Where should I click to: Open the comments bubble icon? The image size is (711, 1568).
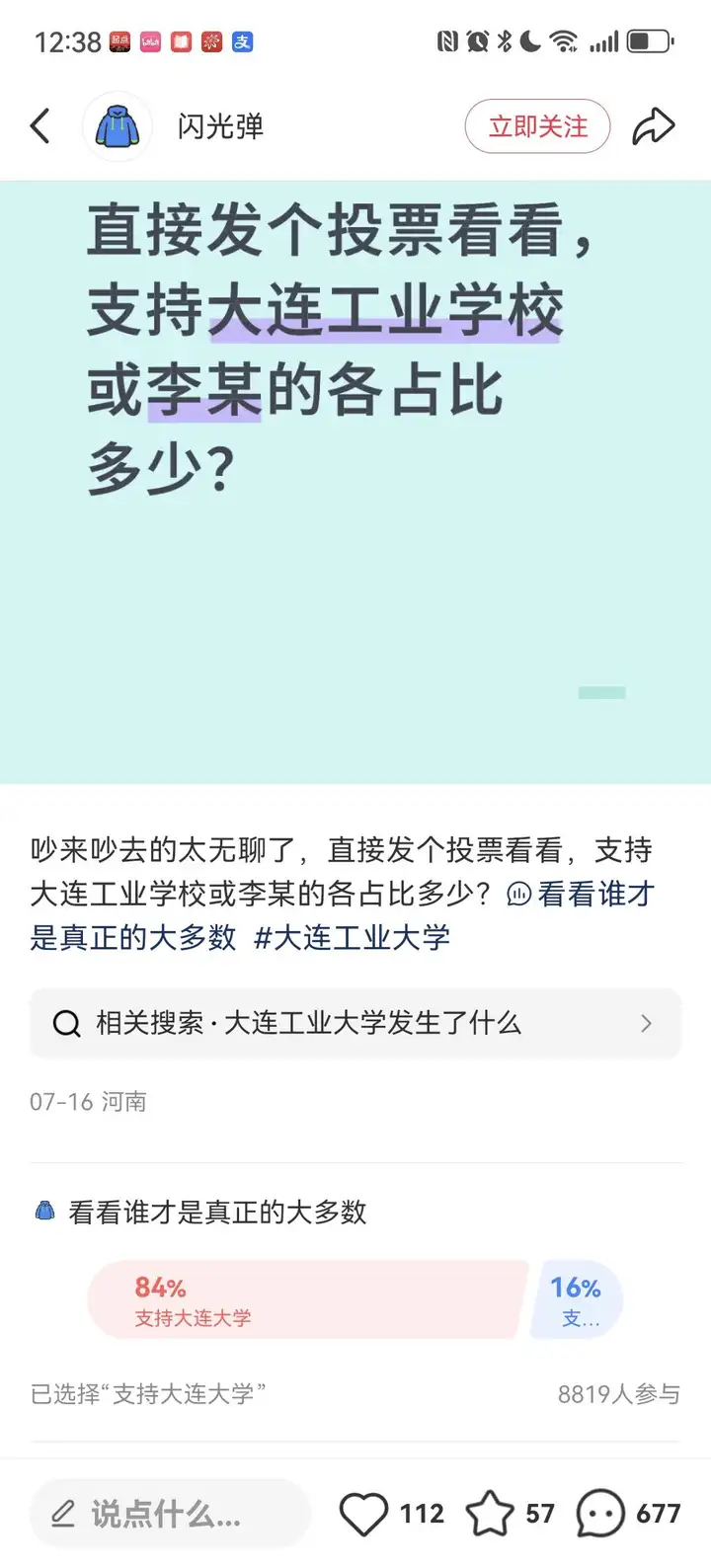pos(600,1513)
